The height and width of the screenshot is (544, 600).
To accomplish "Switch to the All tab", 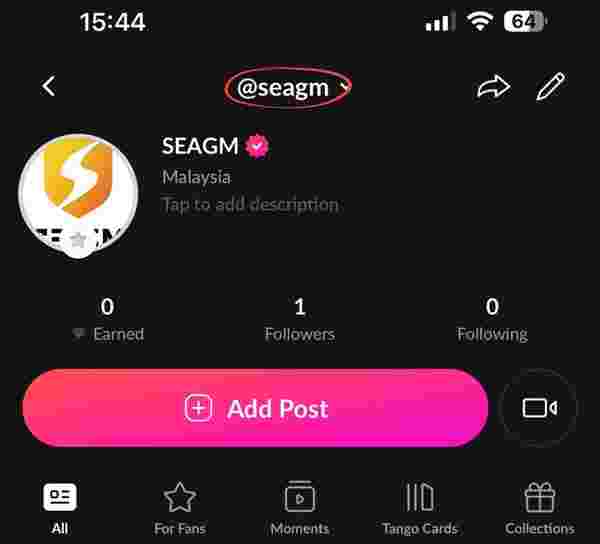I will pos(60,507).
